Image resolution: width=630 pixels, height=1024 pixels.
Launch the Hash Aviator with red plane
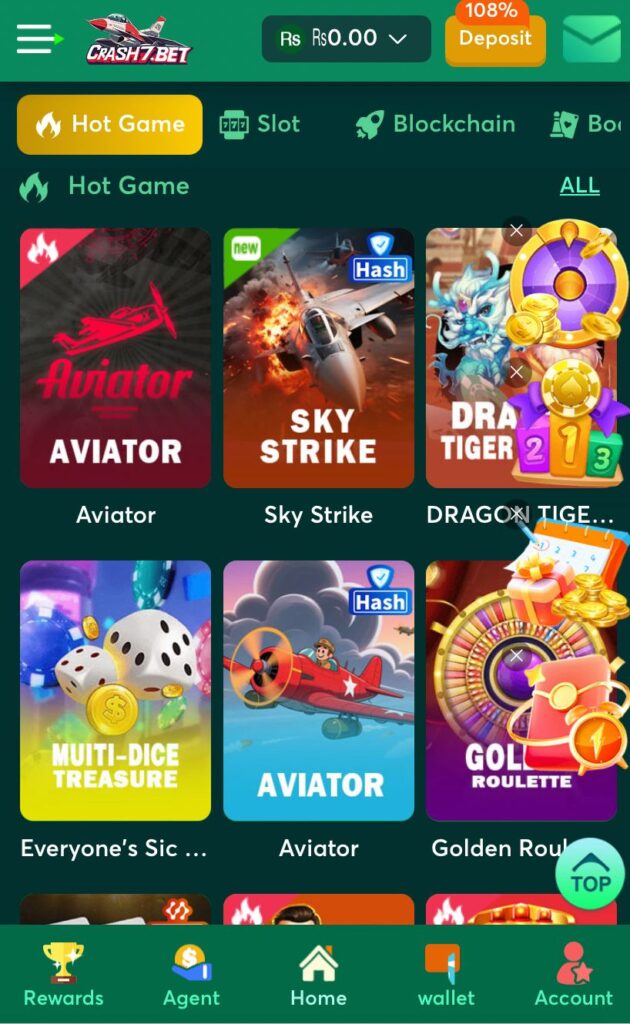pyautogui.click(x=318, y=690)
